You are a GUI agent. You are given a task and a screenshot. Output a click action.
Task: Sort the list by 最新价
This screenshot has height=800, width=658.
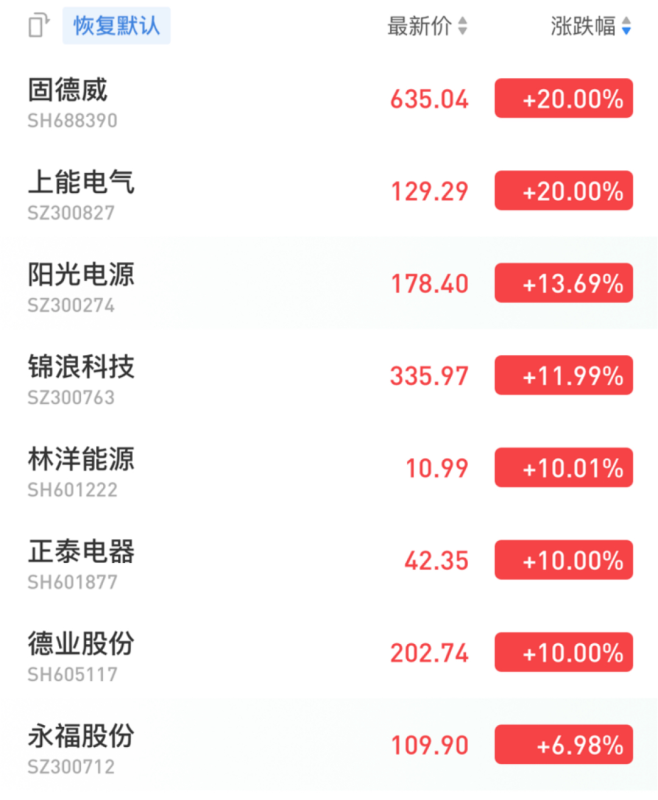tap(427, 26)
